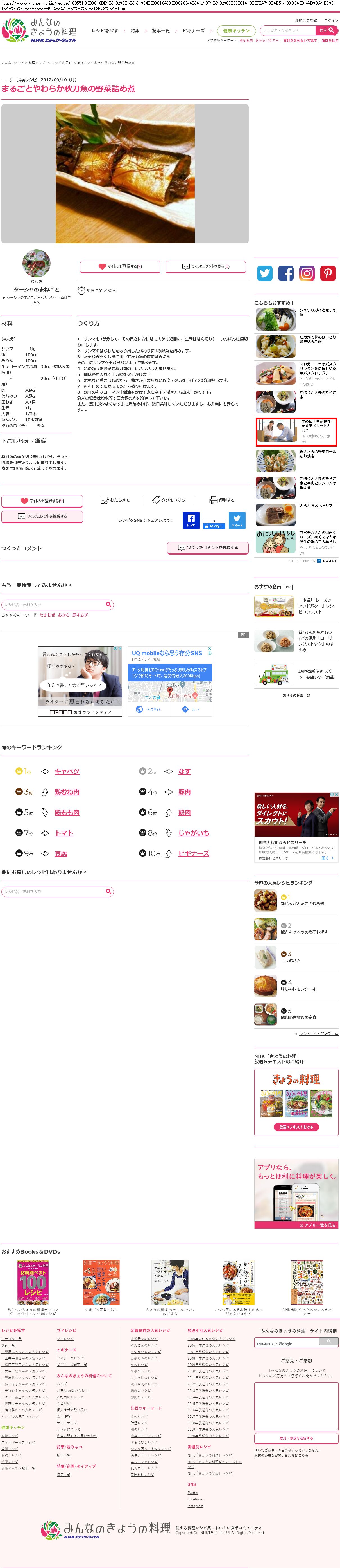Open the おすすめ企画一覧 link
This screenshot has width=340, height=1568.
(296, 695)
